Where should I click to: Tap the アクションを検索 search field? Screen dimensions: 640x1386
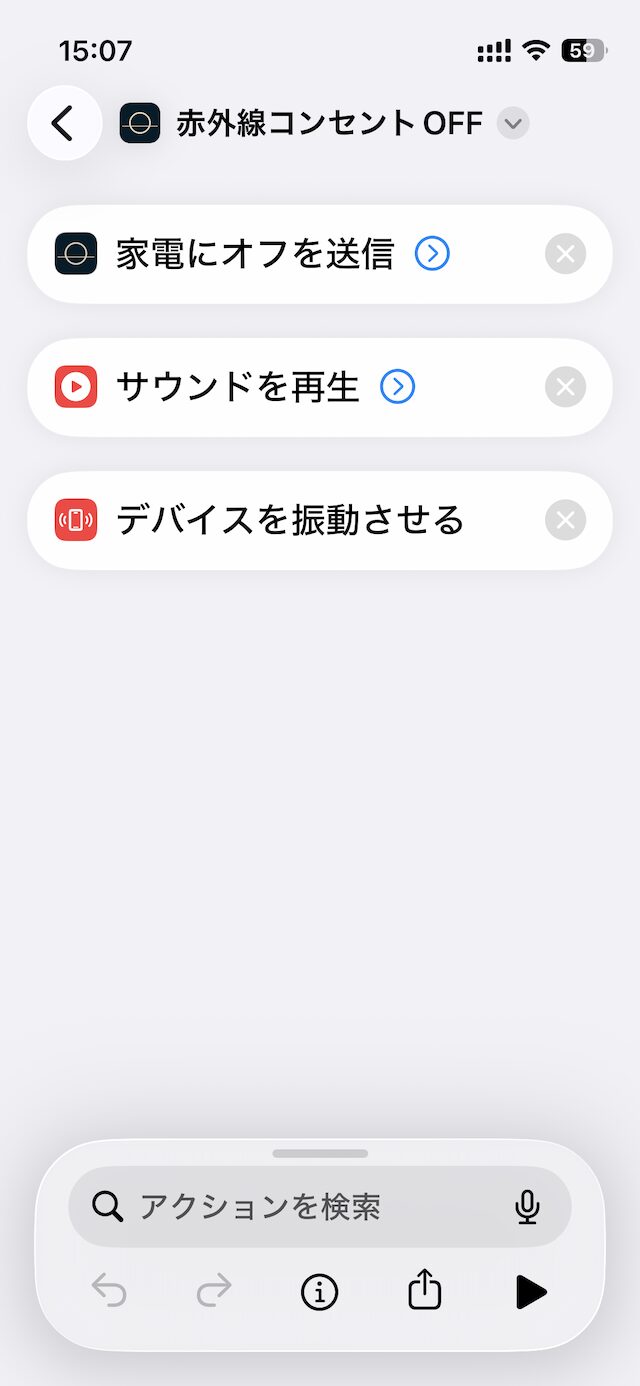point(300,1207)
